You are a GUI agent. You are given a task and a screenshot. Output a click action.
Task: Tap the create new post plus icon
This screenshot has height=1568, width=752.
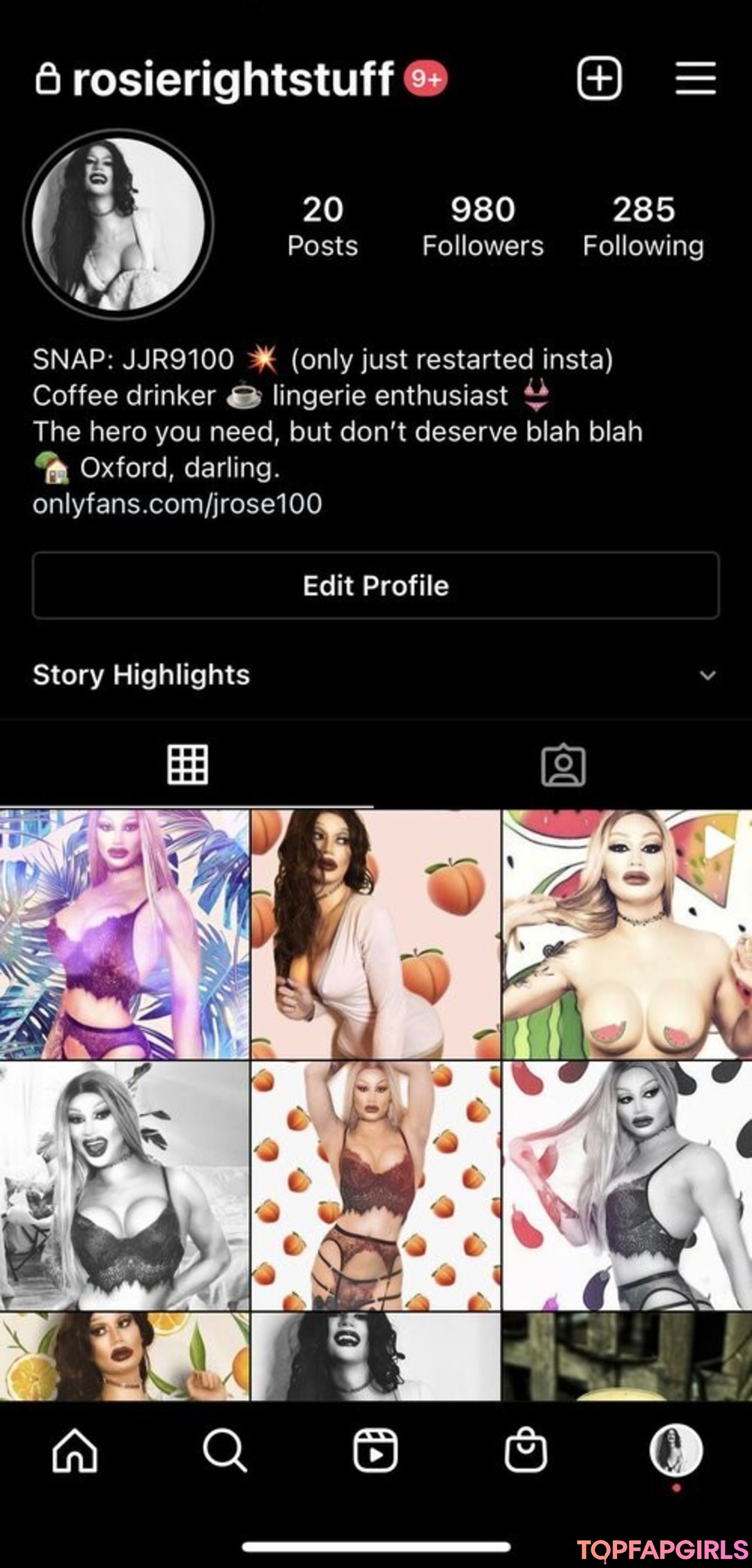599,77
